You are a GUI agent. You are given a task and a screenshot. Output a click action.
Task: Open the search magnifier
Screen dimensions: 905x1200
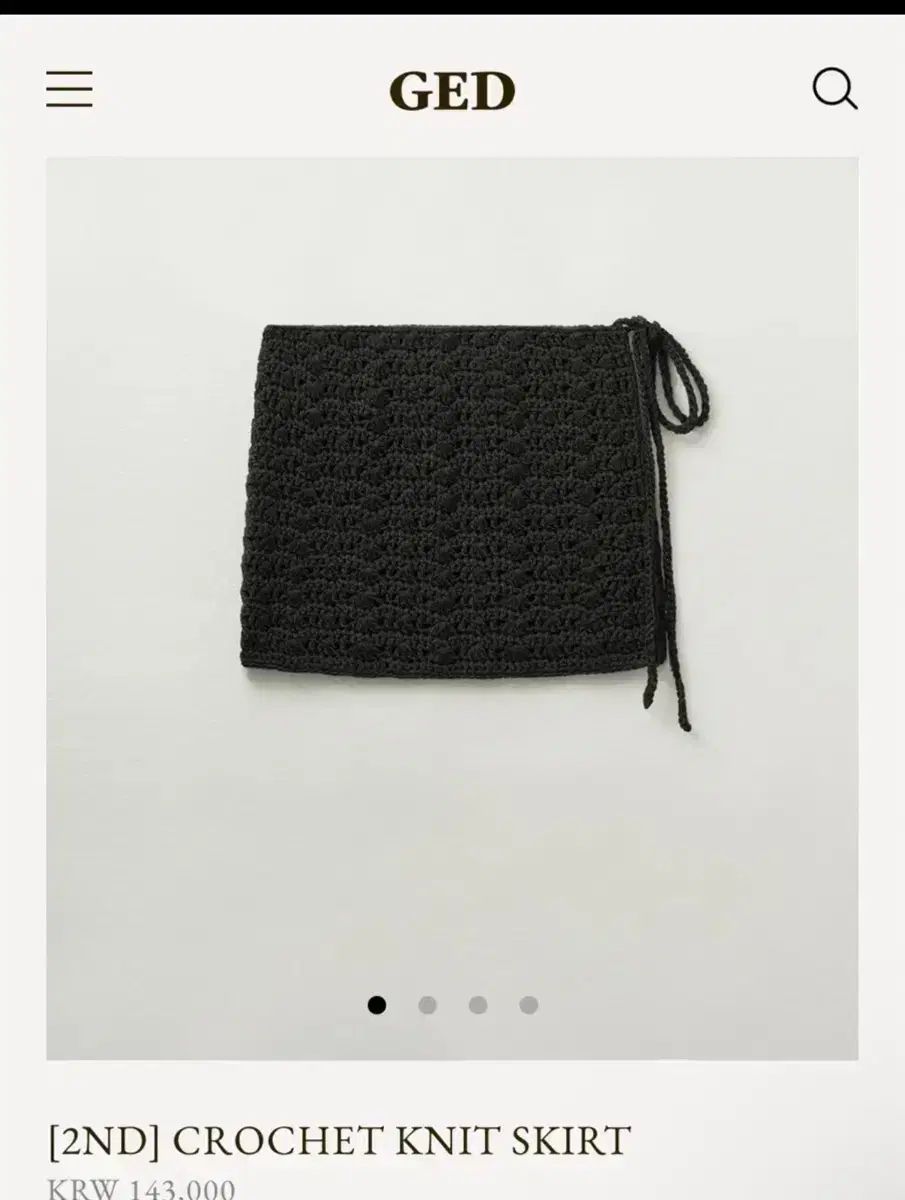(x=834, y=89)
